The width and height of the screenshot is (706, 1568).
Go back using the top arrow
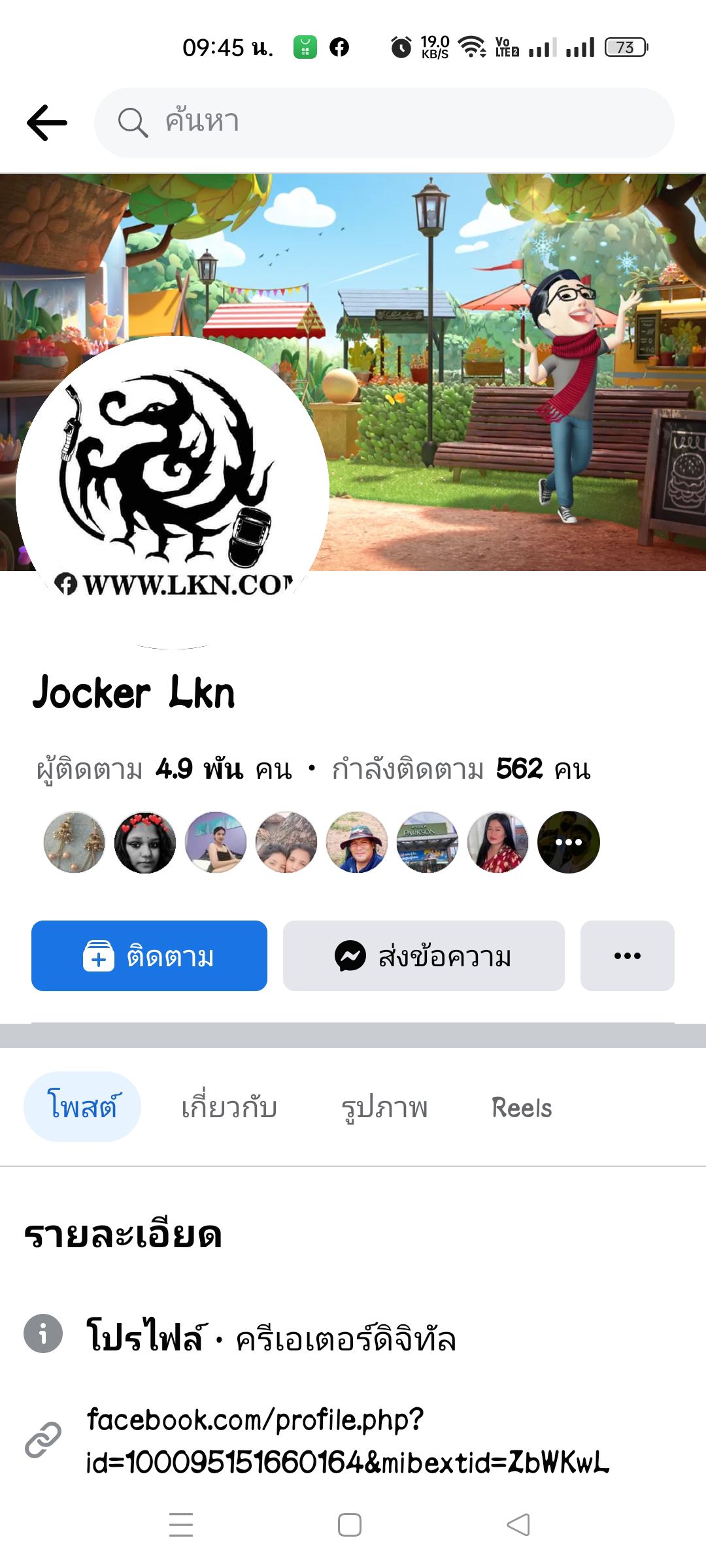47,122
